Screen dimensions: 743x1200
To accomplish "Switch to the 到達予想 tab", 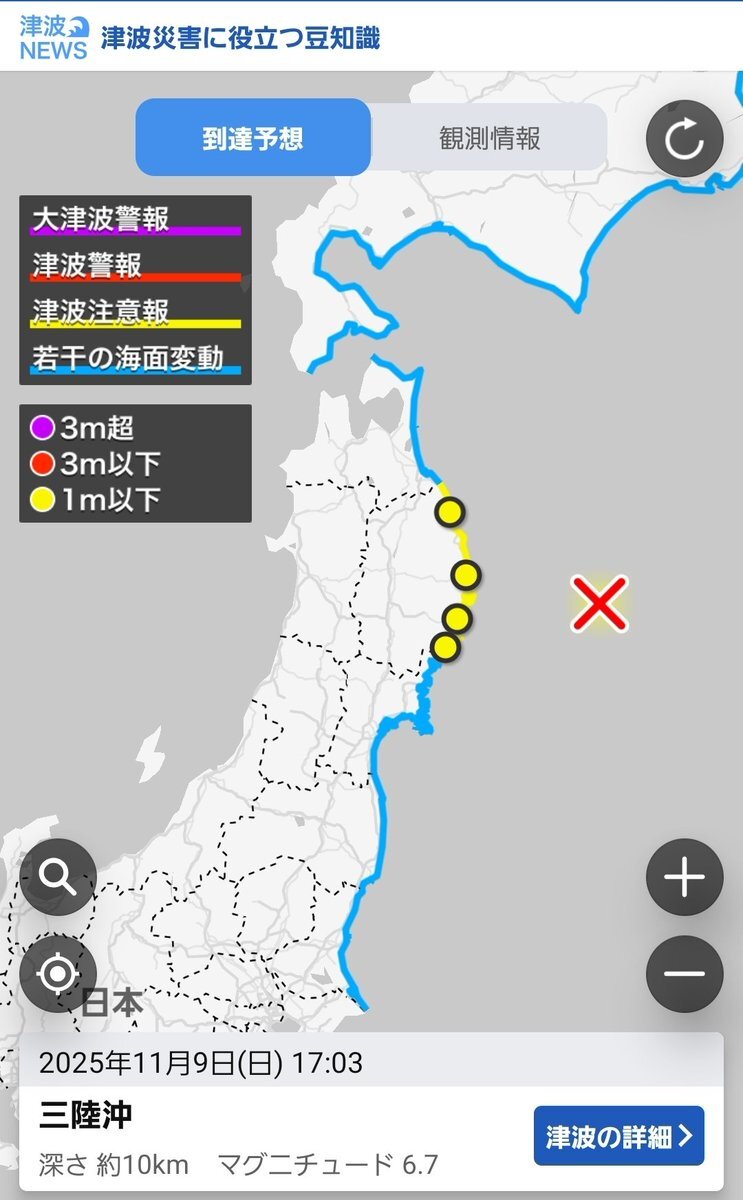I will pyautogui.click(x=253, y=138).
